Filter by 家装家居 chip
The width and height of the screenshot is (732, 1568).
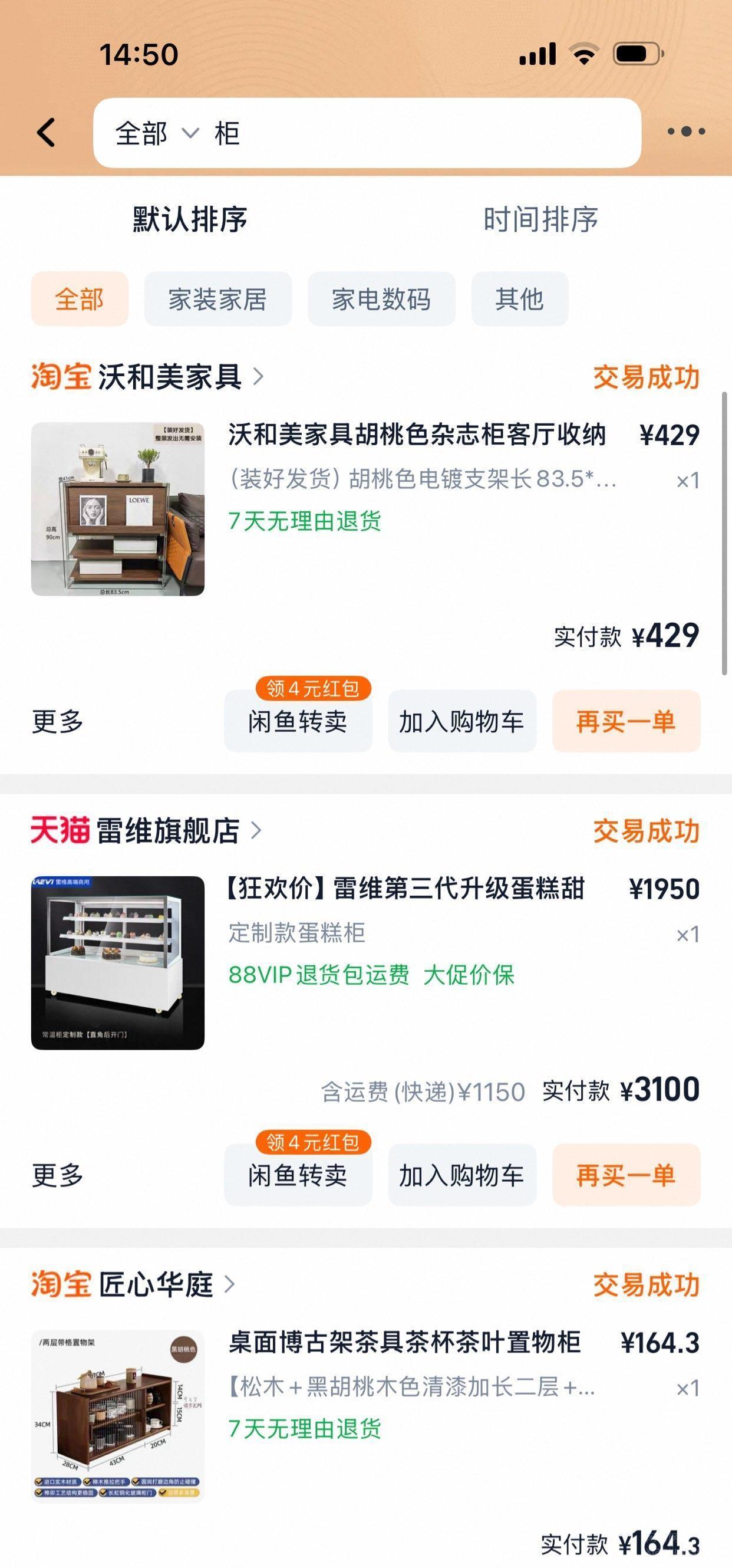pyautogui.click(x=218, y=299)
